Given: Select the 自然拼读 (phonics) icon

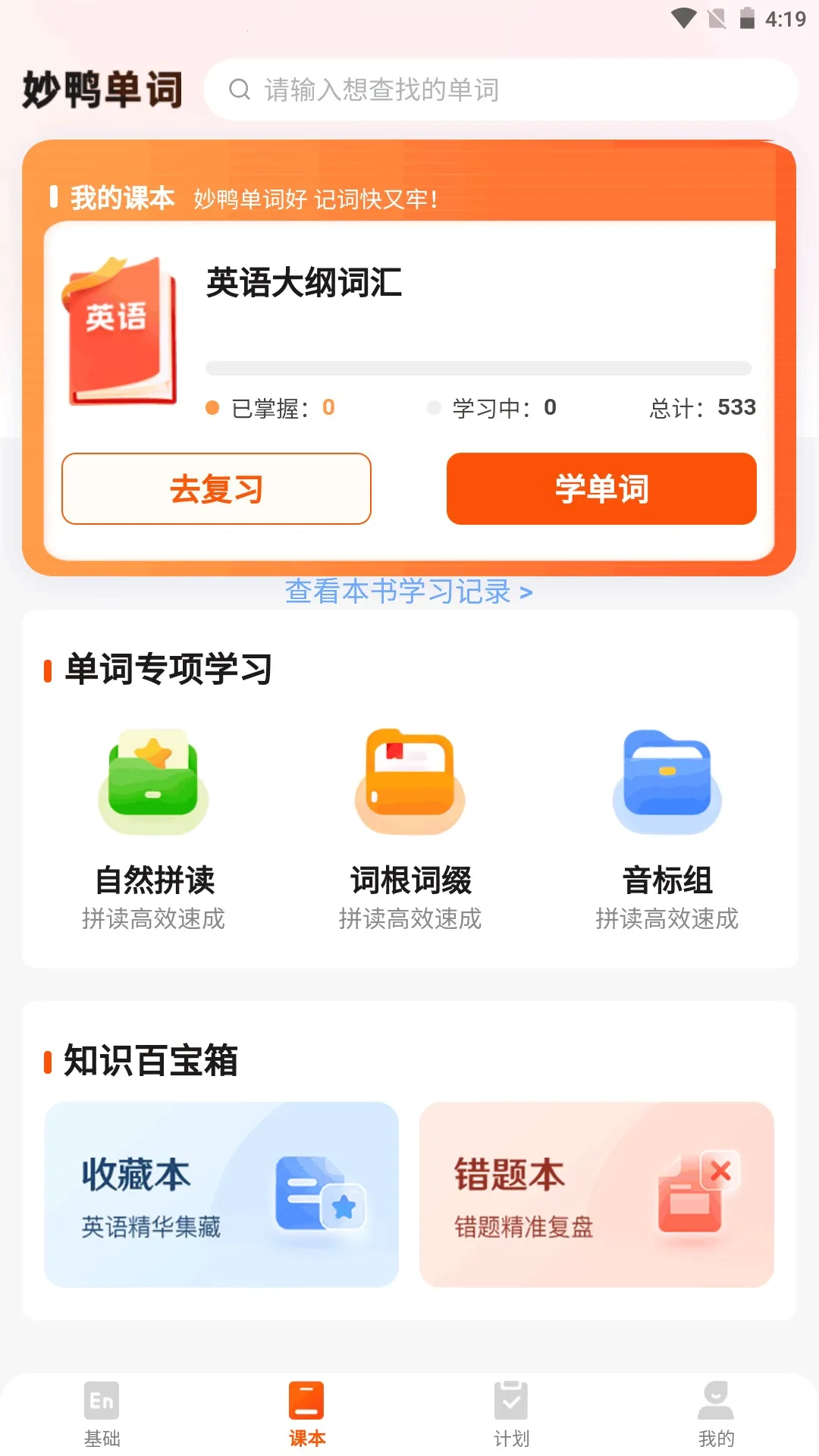Looking at the screenshot, I should 152,781.
